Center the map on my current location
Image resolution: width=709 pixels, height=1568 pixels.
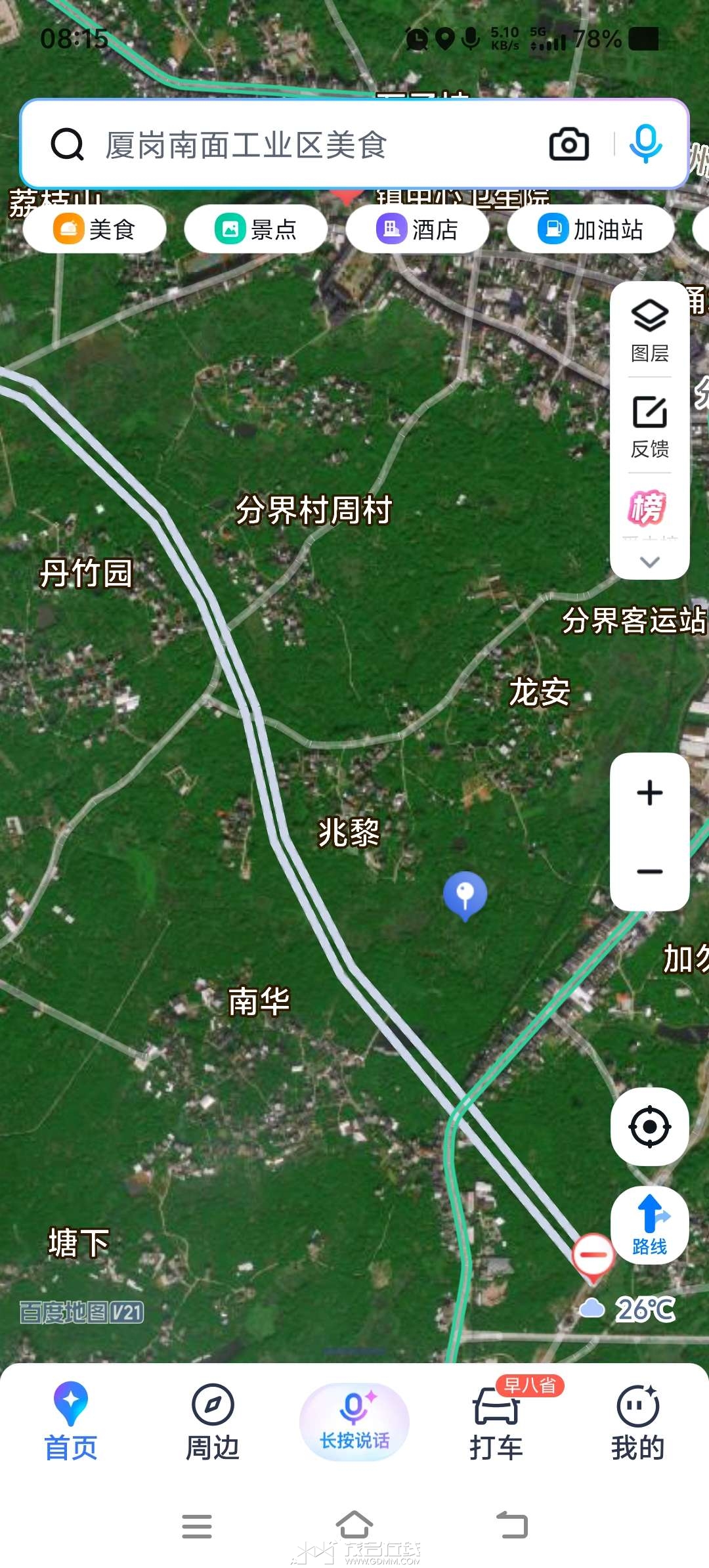(x=650, y=1127)
